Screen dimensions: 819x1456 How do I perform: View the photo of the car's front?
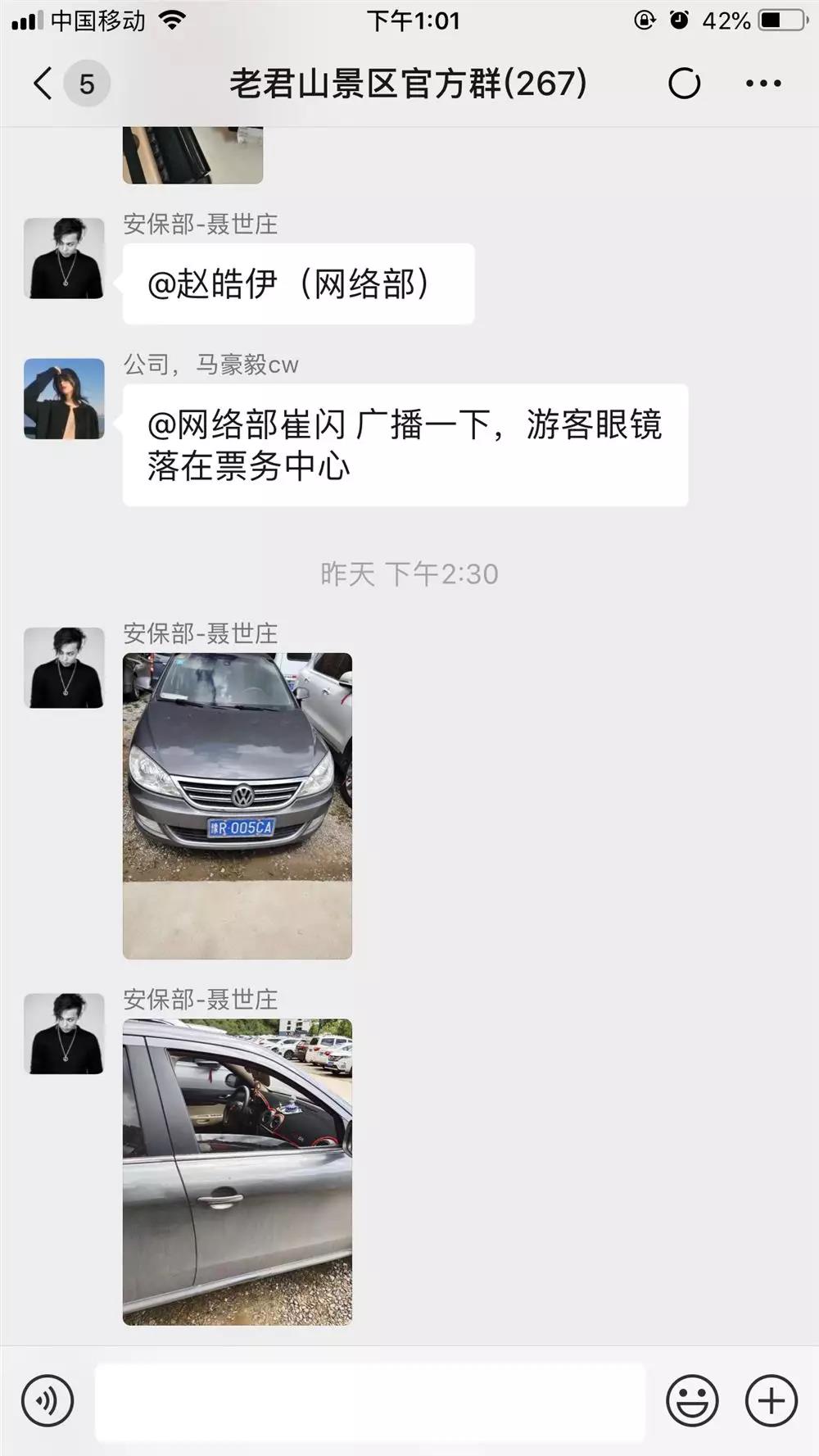[238, 805]
